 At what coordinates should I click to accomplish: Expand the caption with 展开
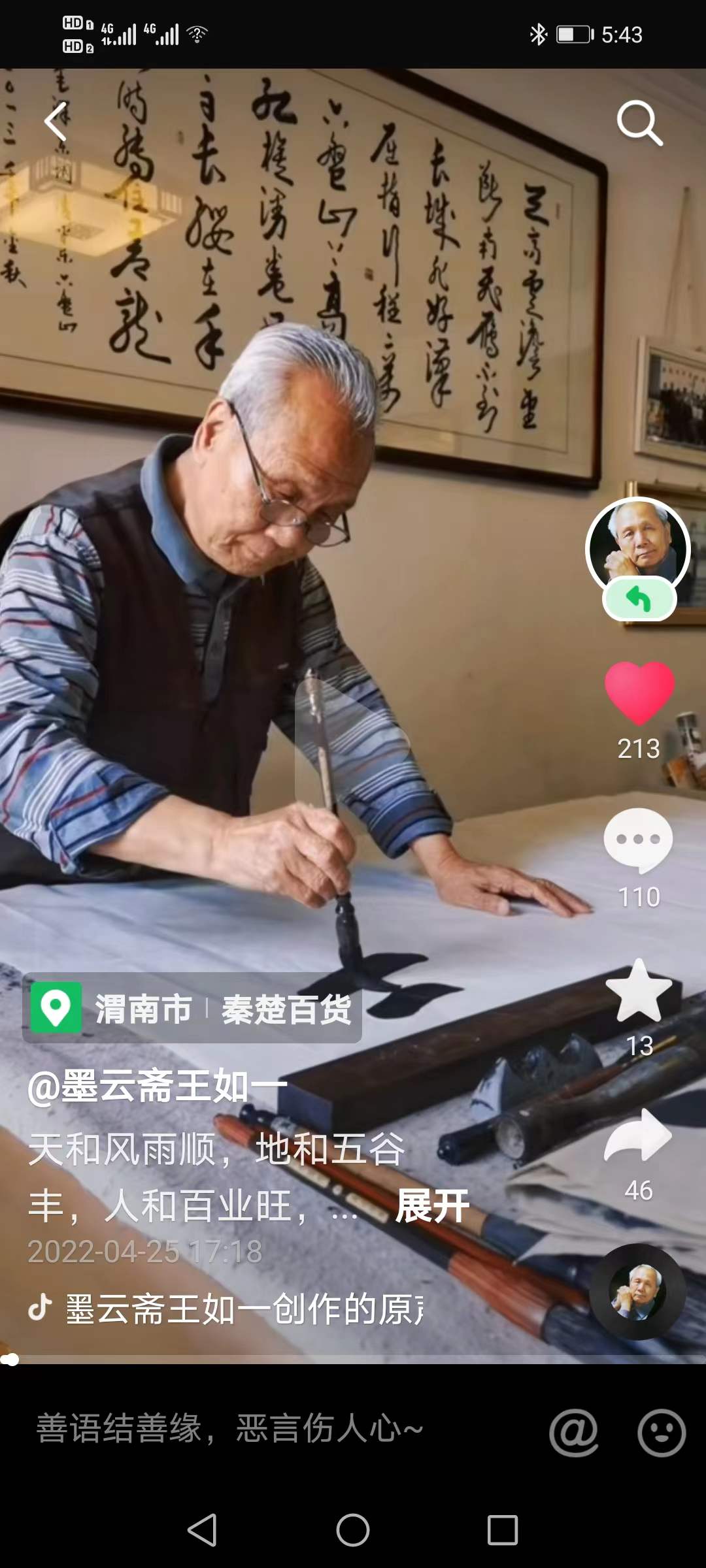(x=432, y=1206)
